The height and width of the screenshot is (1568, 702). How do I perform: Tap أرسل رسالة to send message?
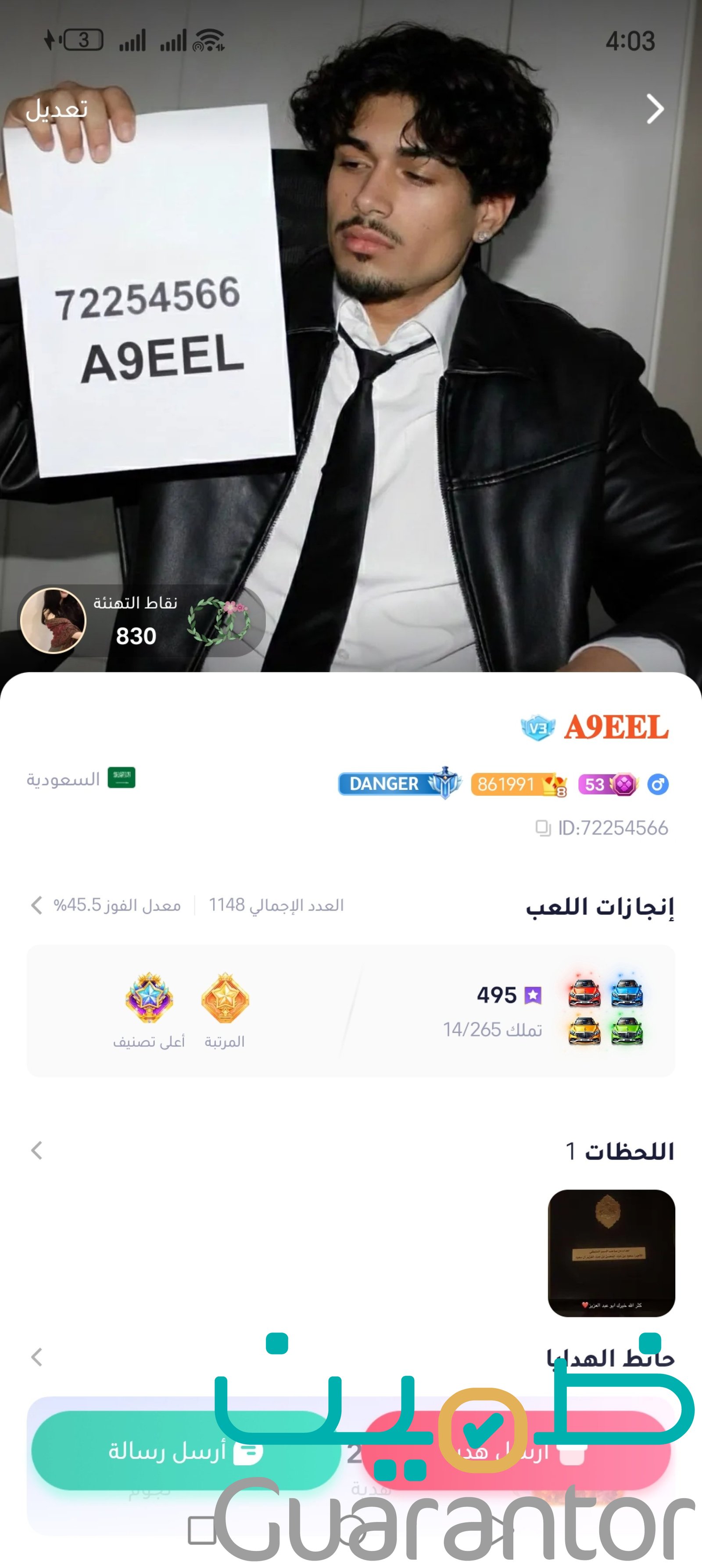pos(186,1451)
